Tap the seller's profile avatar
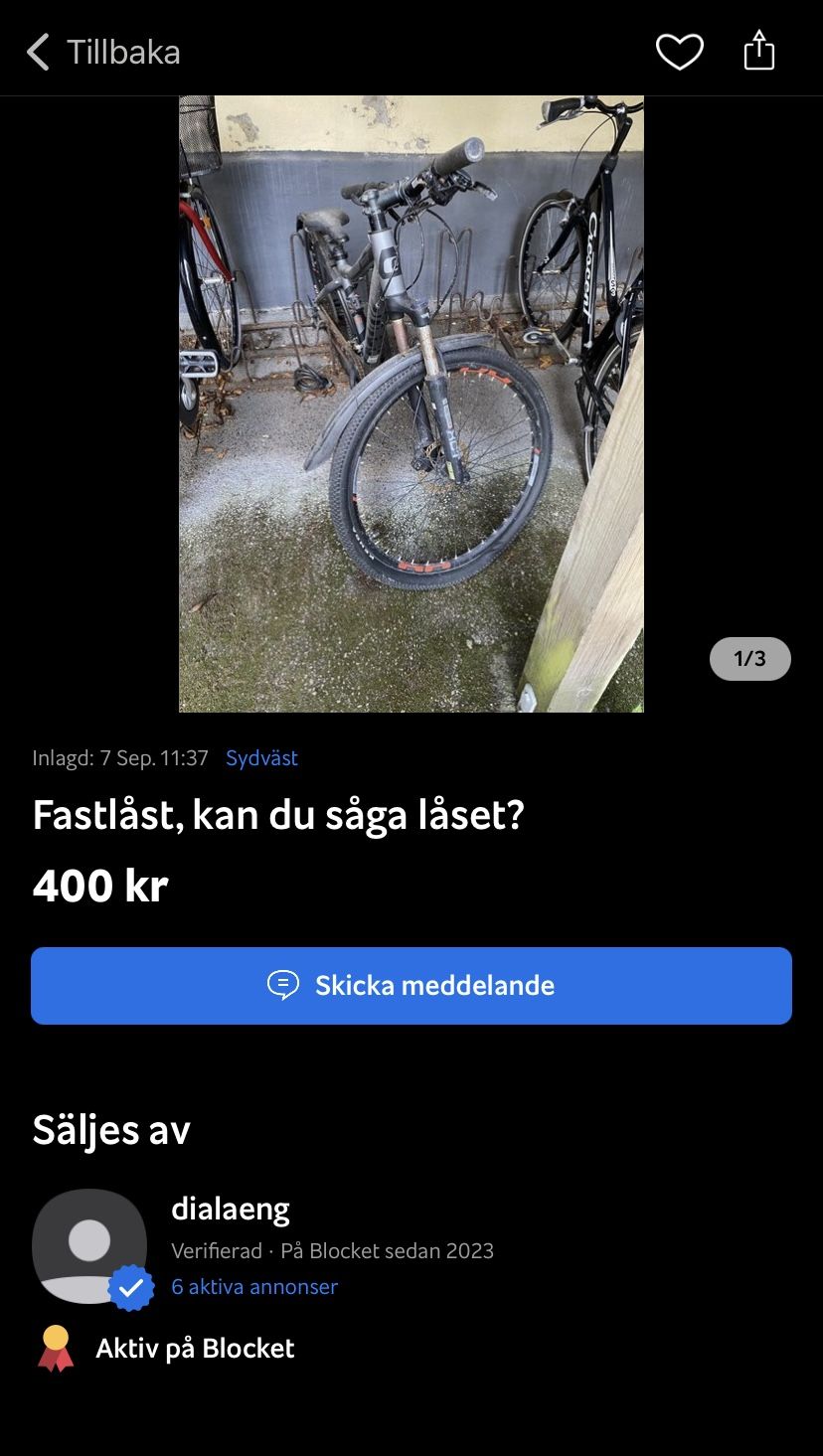Screen dimensions: 823x1456 pyautogui.click(x=89, y=1245)
